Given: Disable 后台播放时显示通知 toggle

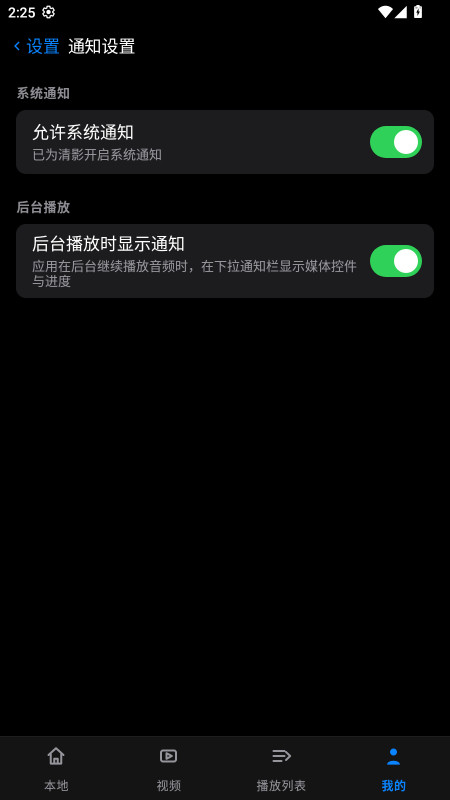Looking at the screenshot, I should click(395, 261).
